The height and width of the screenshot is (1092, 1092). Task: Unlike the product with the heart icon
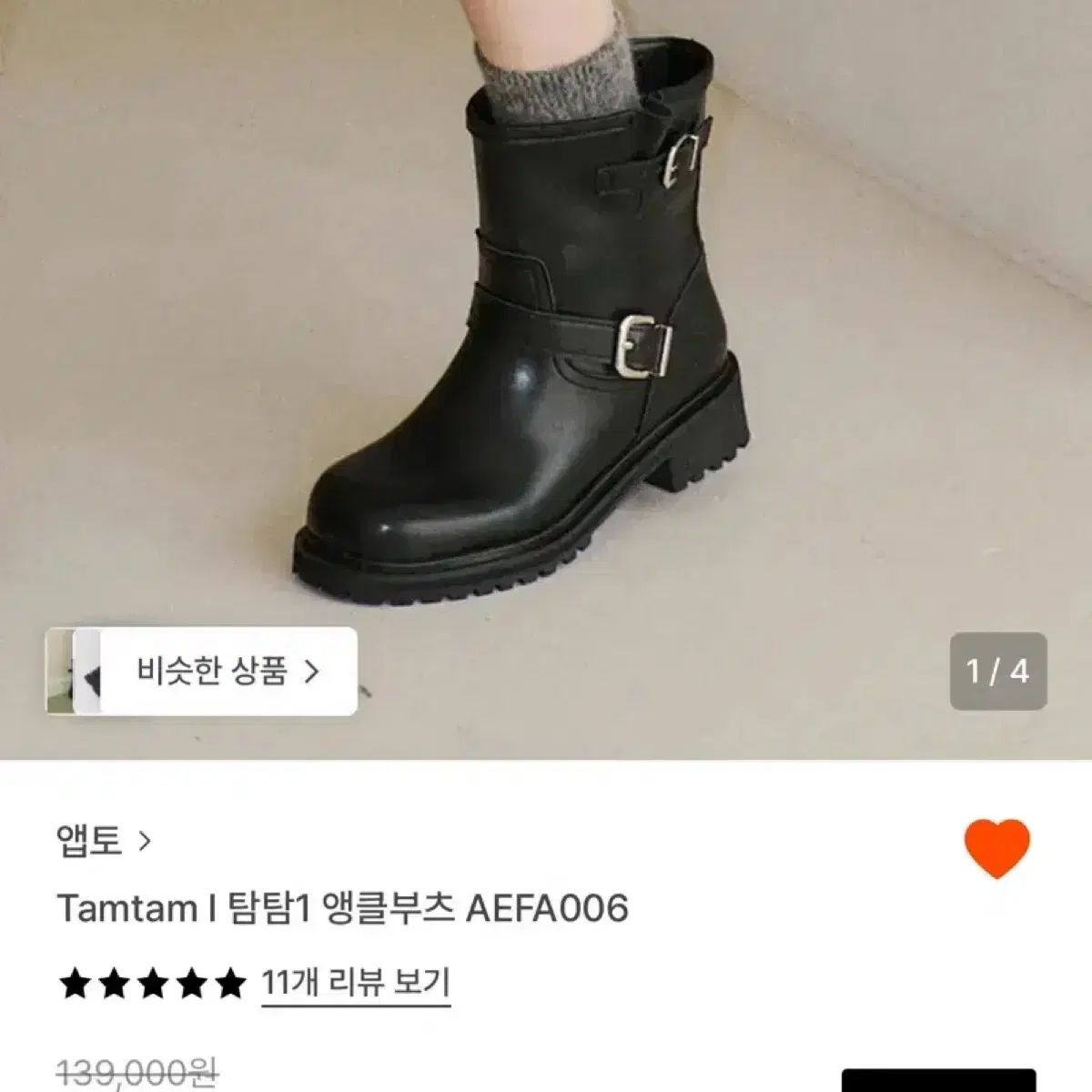(x=996, y=847)
